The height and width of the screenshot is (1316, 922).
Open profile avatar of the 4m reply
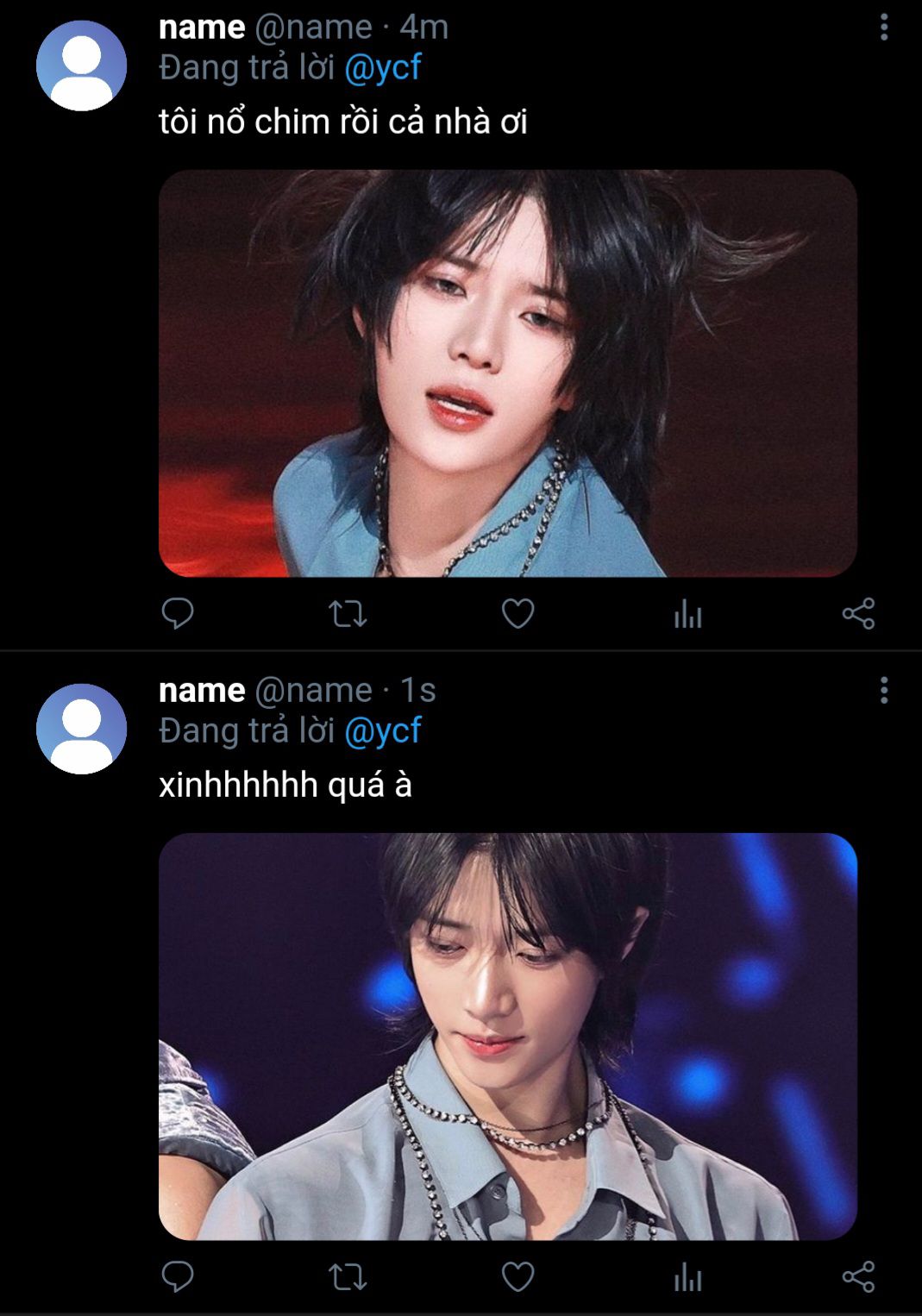pos(81,66)
